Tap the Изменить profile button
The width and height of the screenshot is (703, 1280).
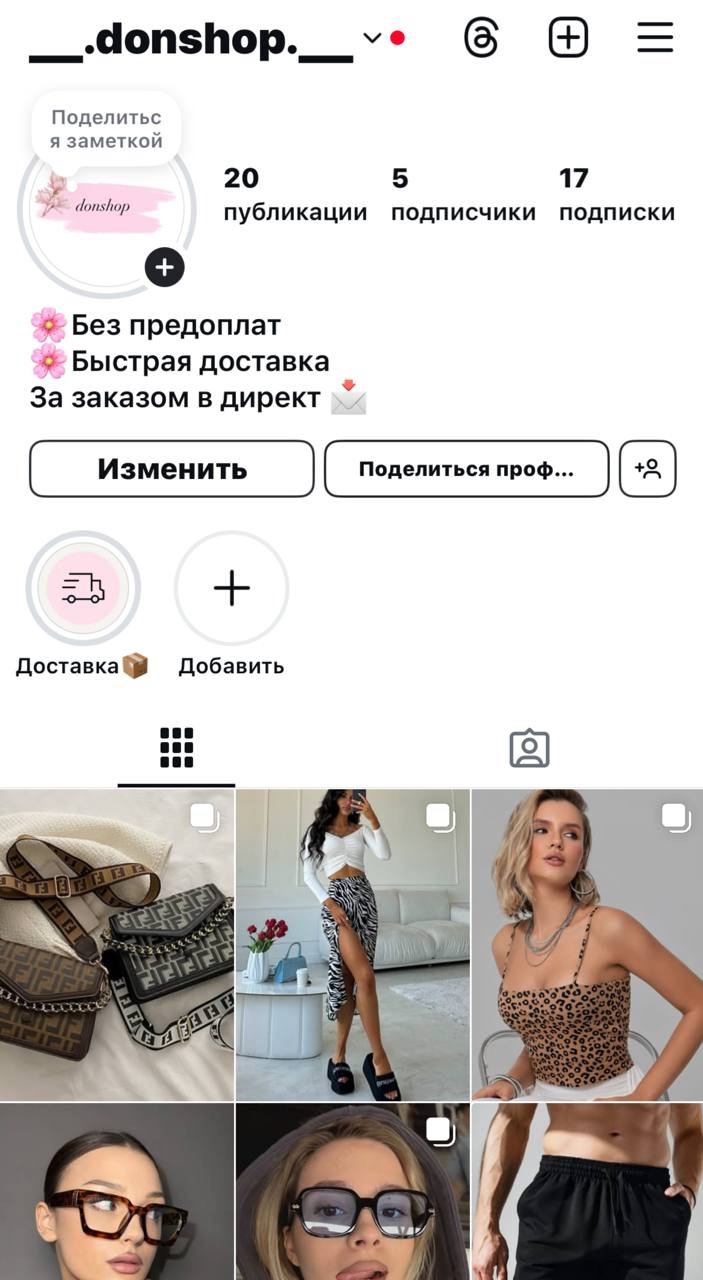[171, 469]
